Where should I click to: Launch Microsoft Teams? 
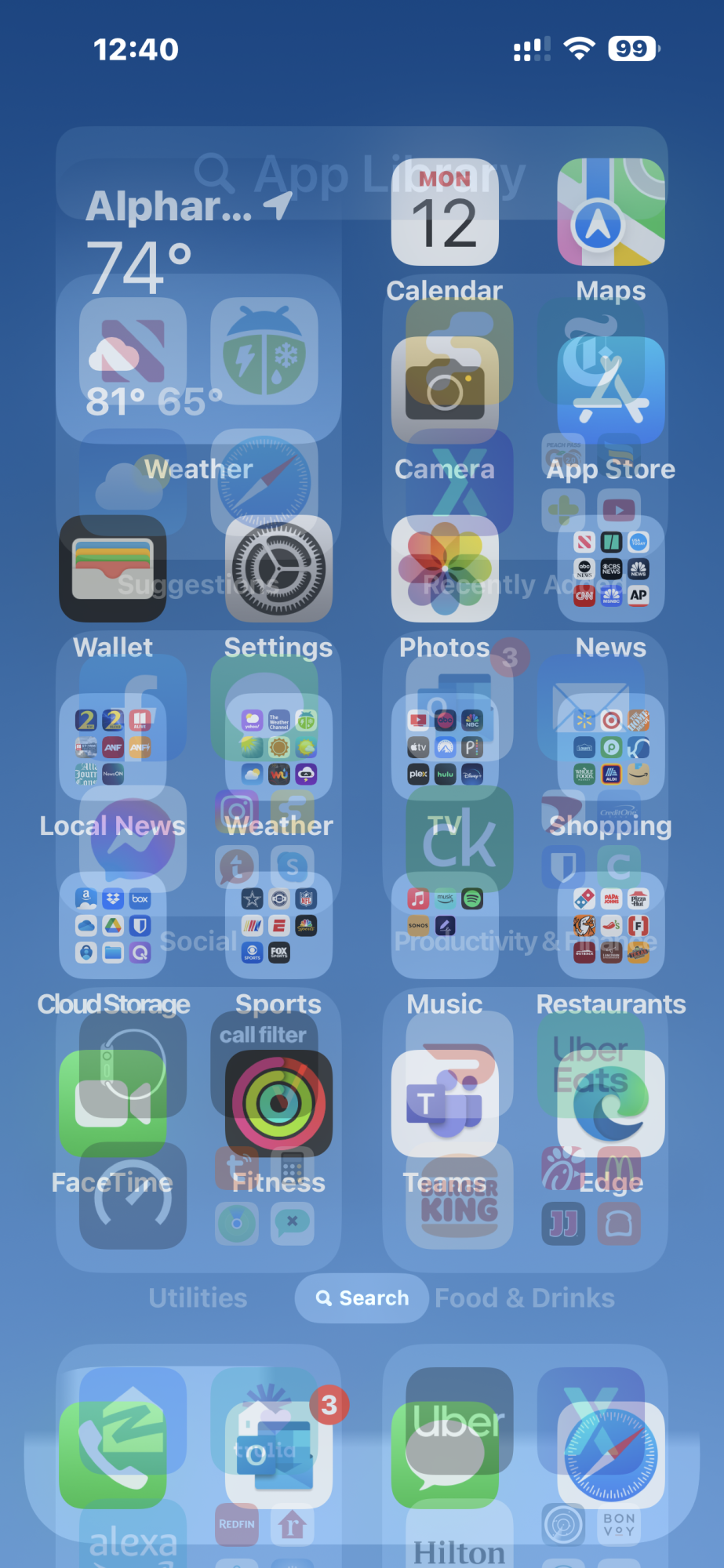(x=445, y=1103)
